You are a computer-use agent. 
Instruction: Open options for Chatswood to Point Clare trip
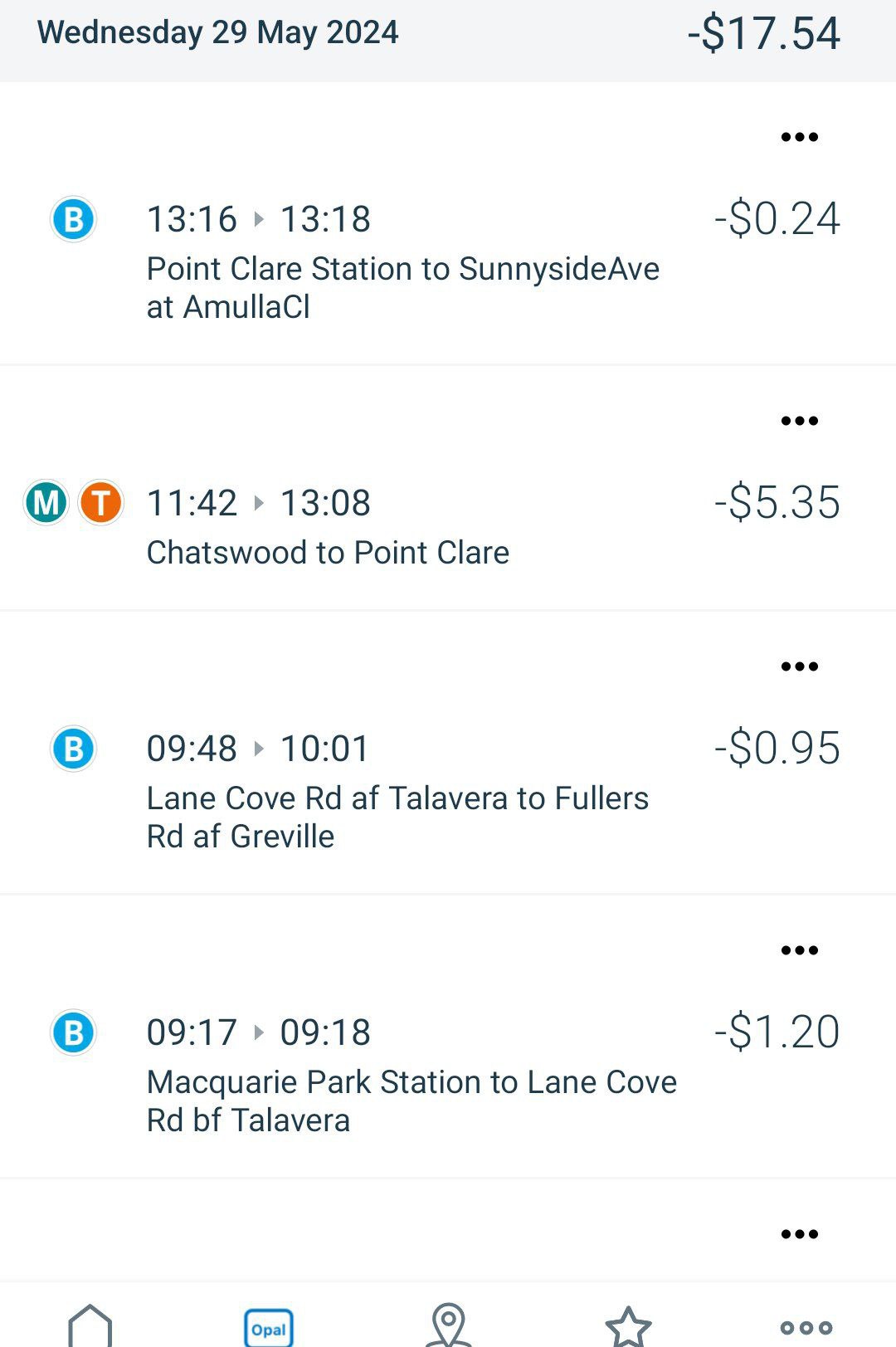pos(799,421)
